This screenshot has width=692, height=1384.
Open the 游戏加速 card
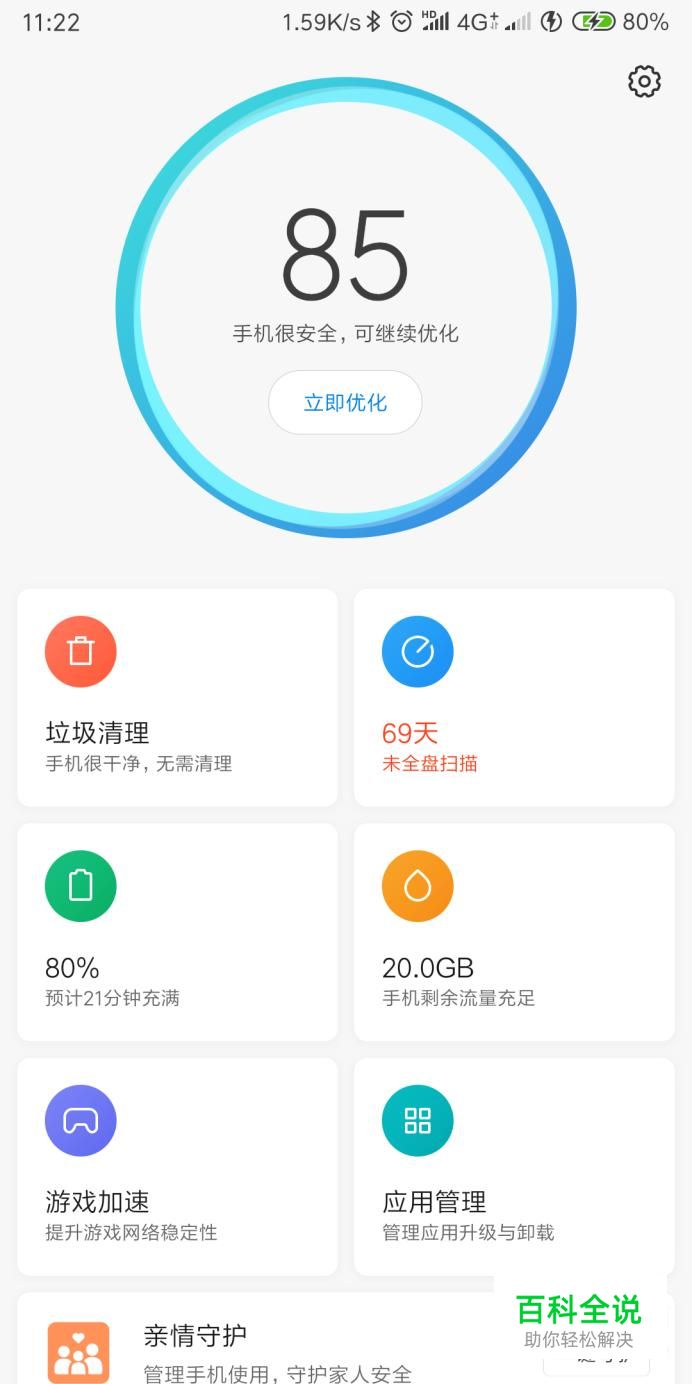pyautogui.click(x=177, y=1166)
